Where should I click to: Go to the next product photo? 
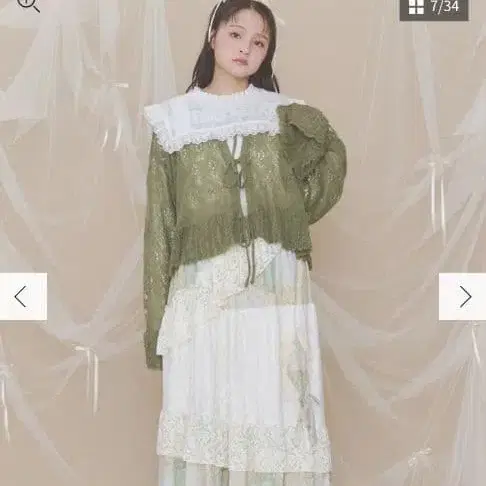462,297
